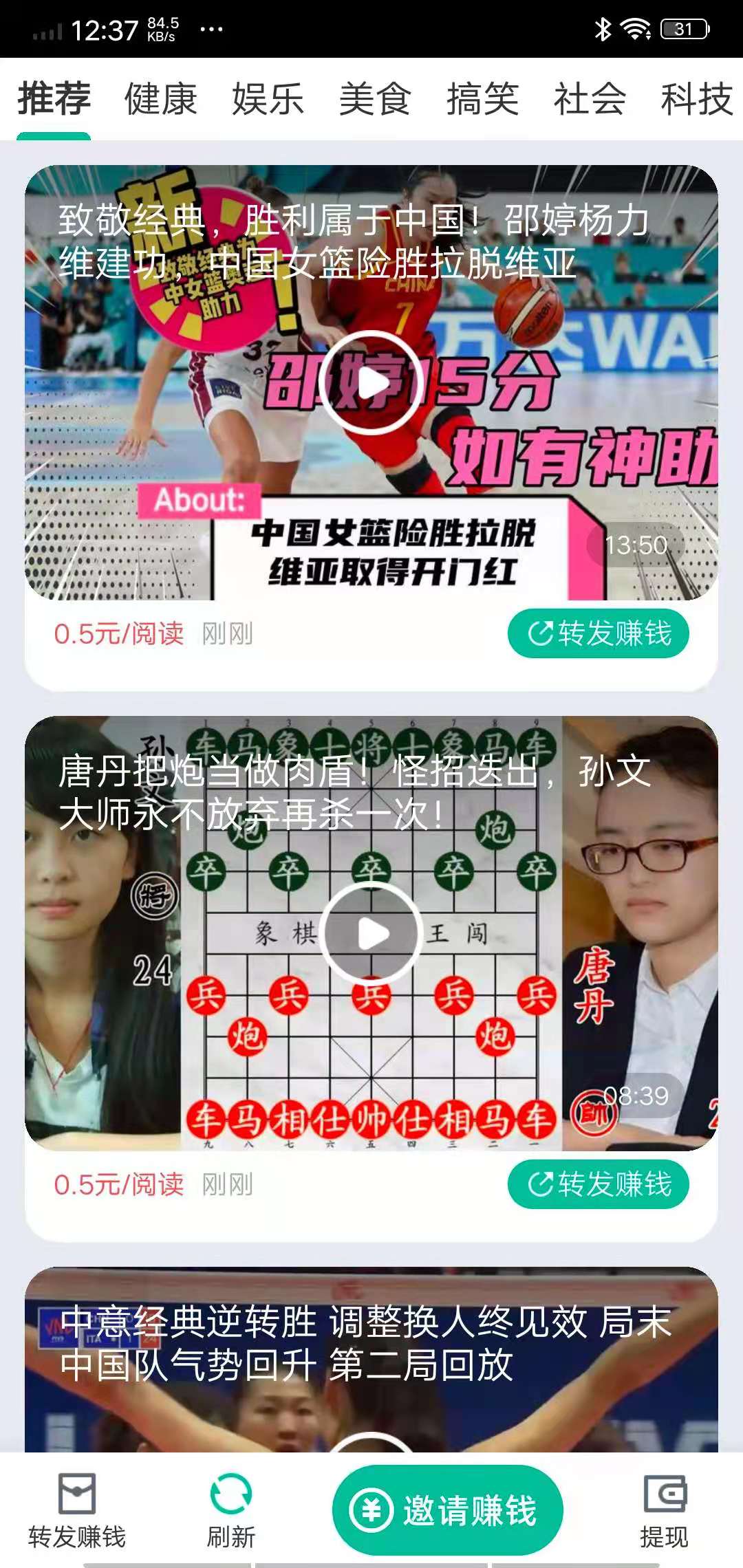Switch to the 健康 tab

click(161, 98)
